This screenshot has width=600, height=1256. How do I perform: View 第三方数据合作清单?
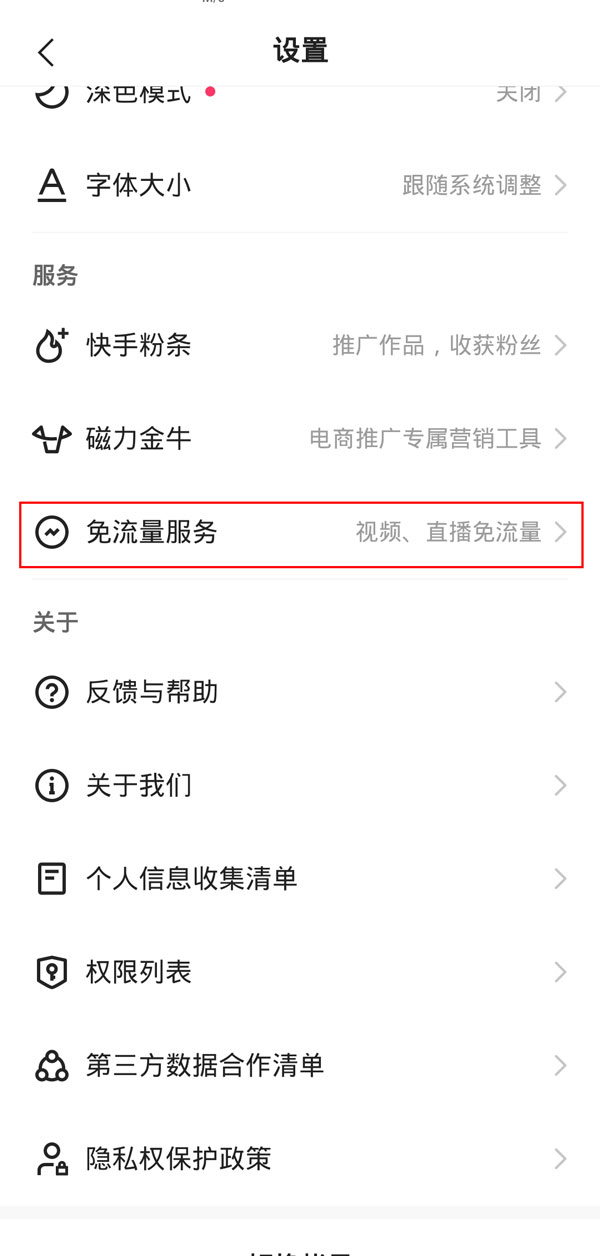(x=300, y=1065)
